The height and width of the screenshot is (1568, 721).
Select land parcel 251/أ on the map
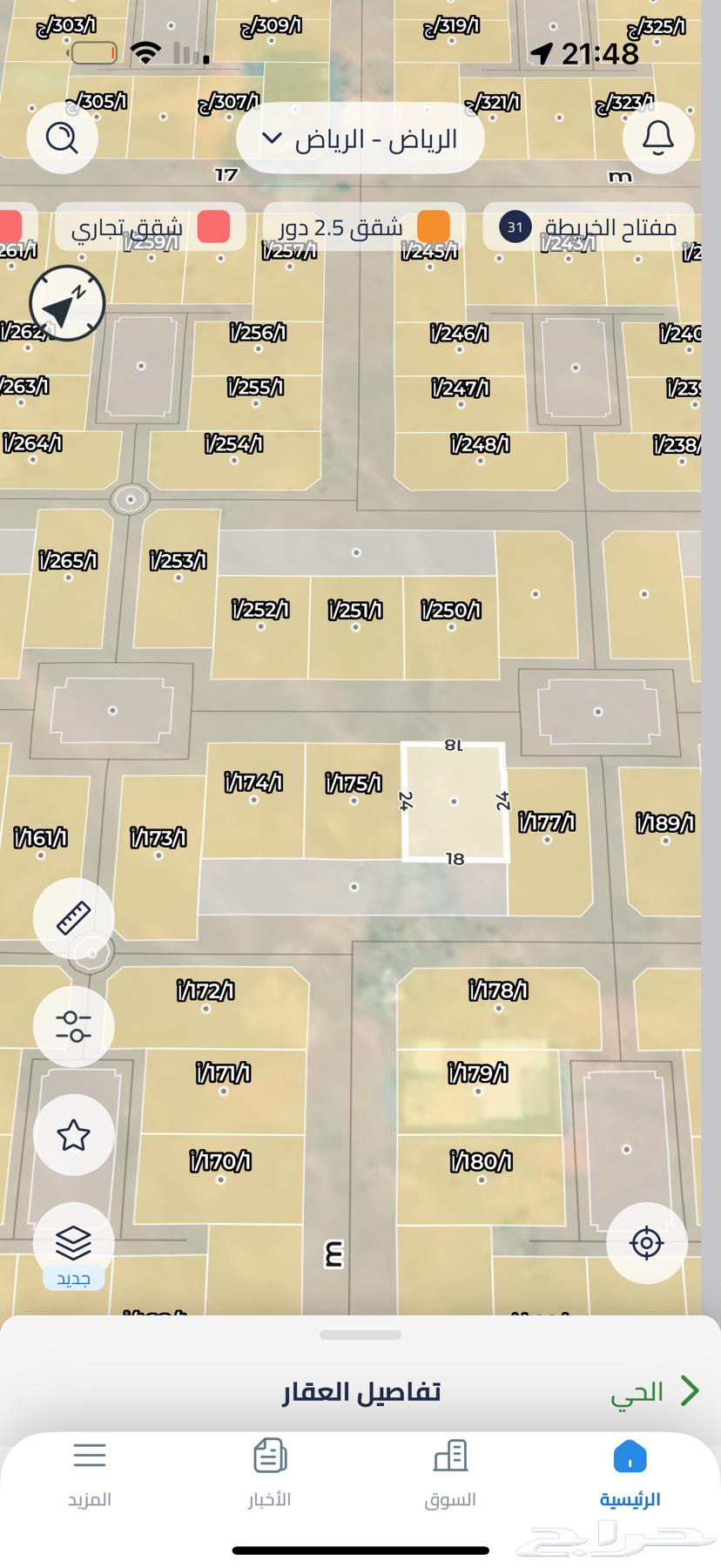click(355, 627)
